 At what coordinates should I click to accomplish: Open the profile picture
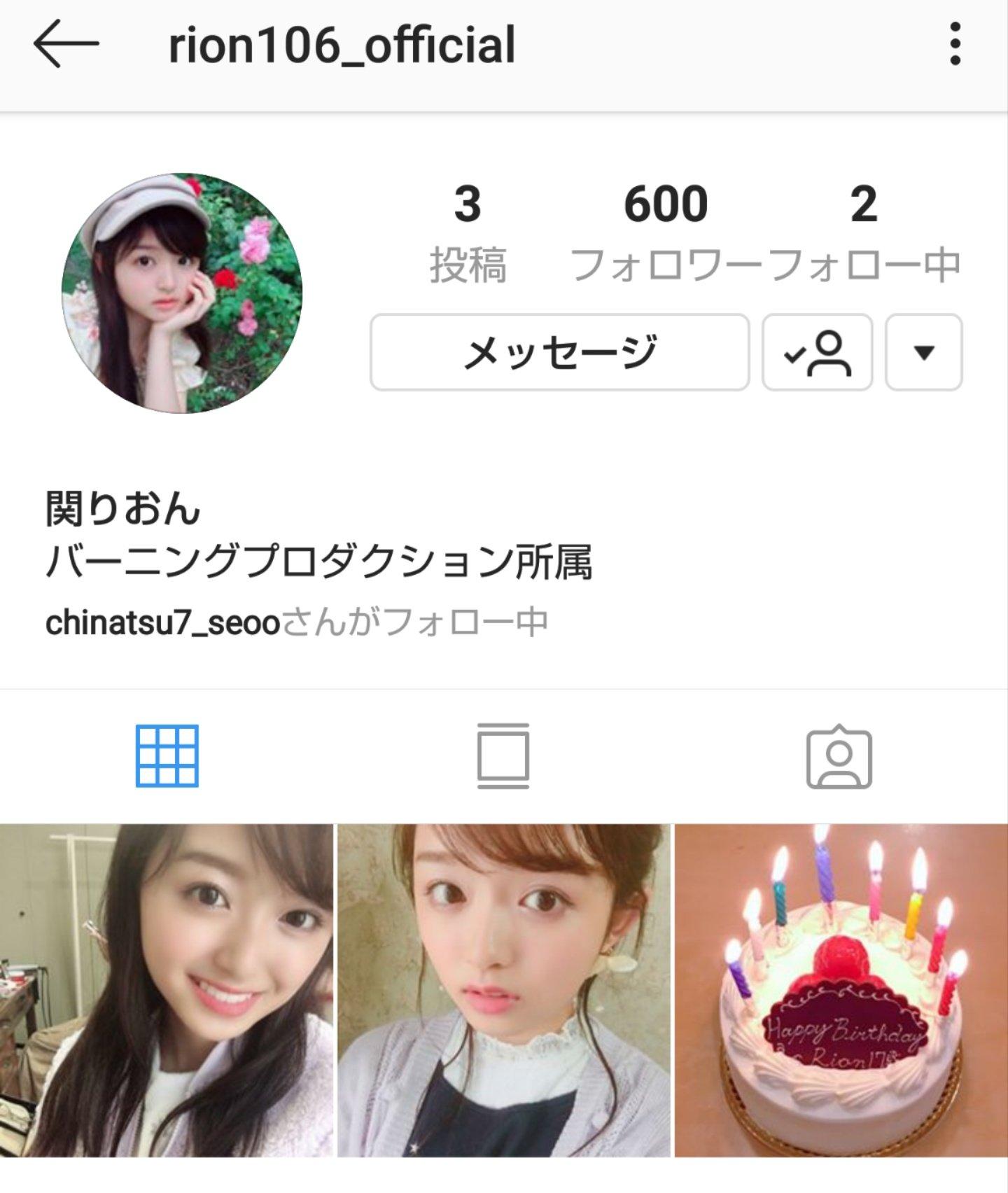(x=182, y=293)
